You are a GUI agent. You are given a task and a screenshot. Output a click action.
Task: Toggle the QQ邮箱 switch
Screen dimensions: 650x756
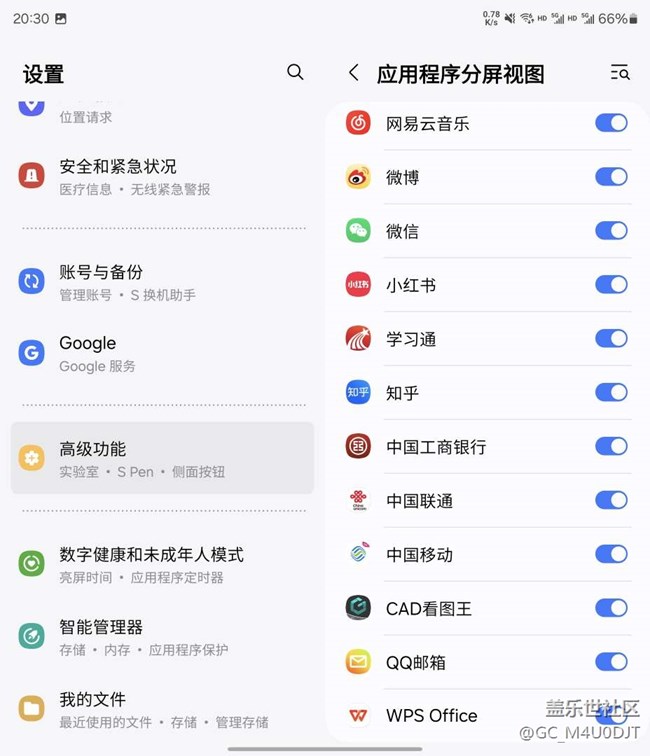(611, 662)
